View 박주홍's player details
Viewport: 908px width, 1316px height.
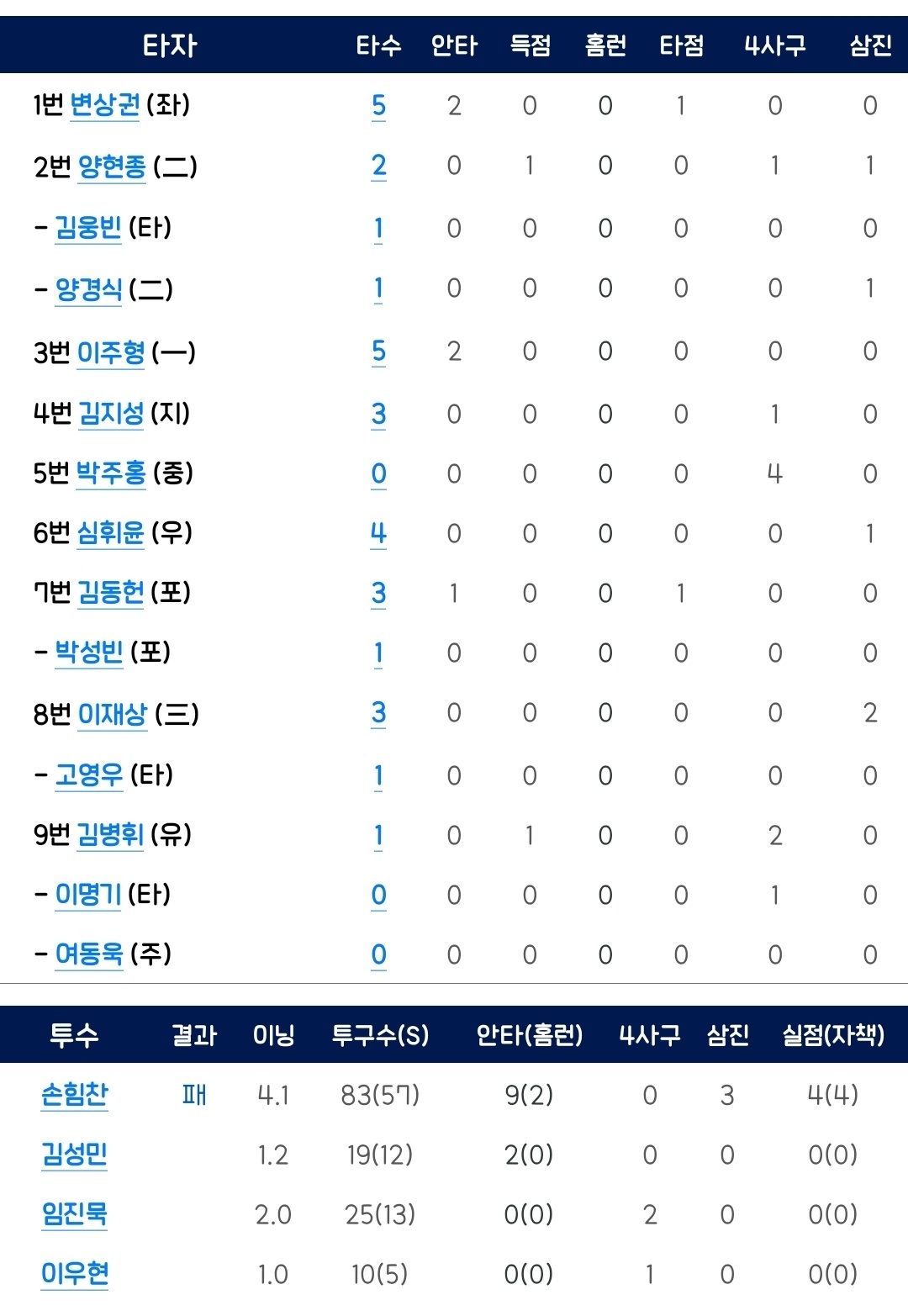pos(111,473)
